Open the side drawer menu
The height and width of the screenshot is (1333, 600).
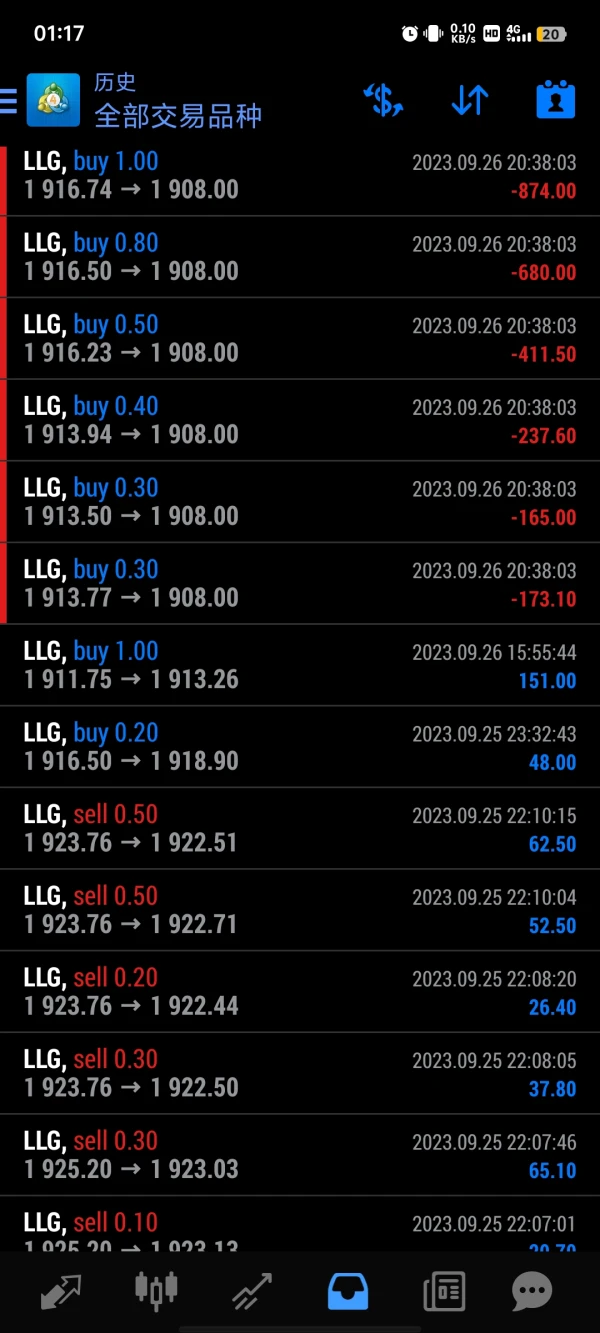(x=9, y=101)
